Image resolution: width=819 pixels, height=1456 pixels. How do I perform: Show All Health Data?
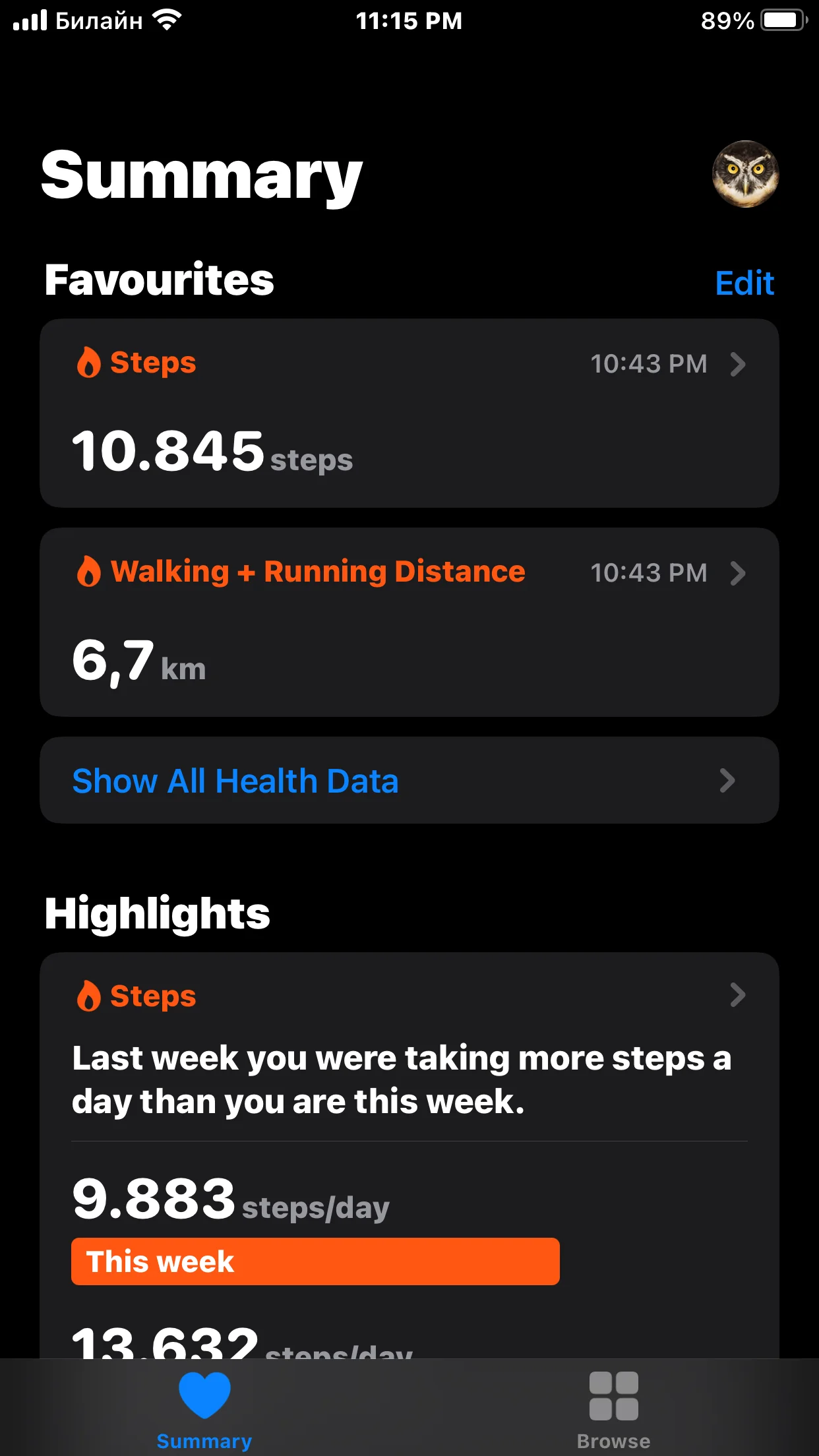pos(409,780)
